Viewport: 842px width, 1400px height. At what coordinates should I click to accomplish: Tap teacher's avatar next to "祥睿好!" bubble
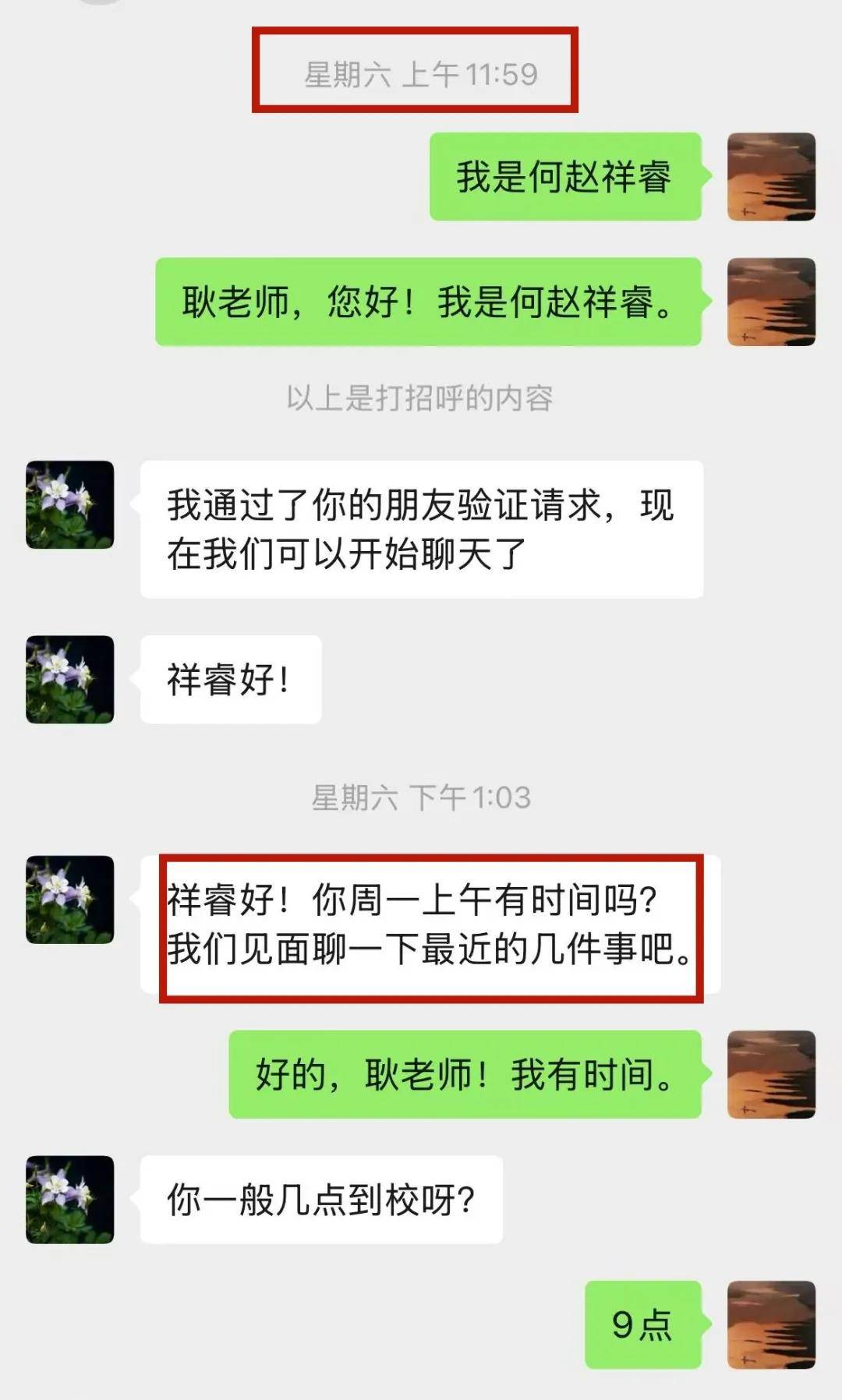(70, 679)
